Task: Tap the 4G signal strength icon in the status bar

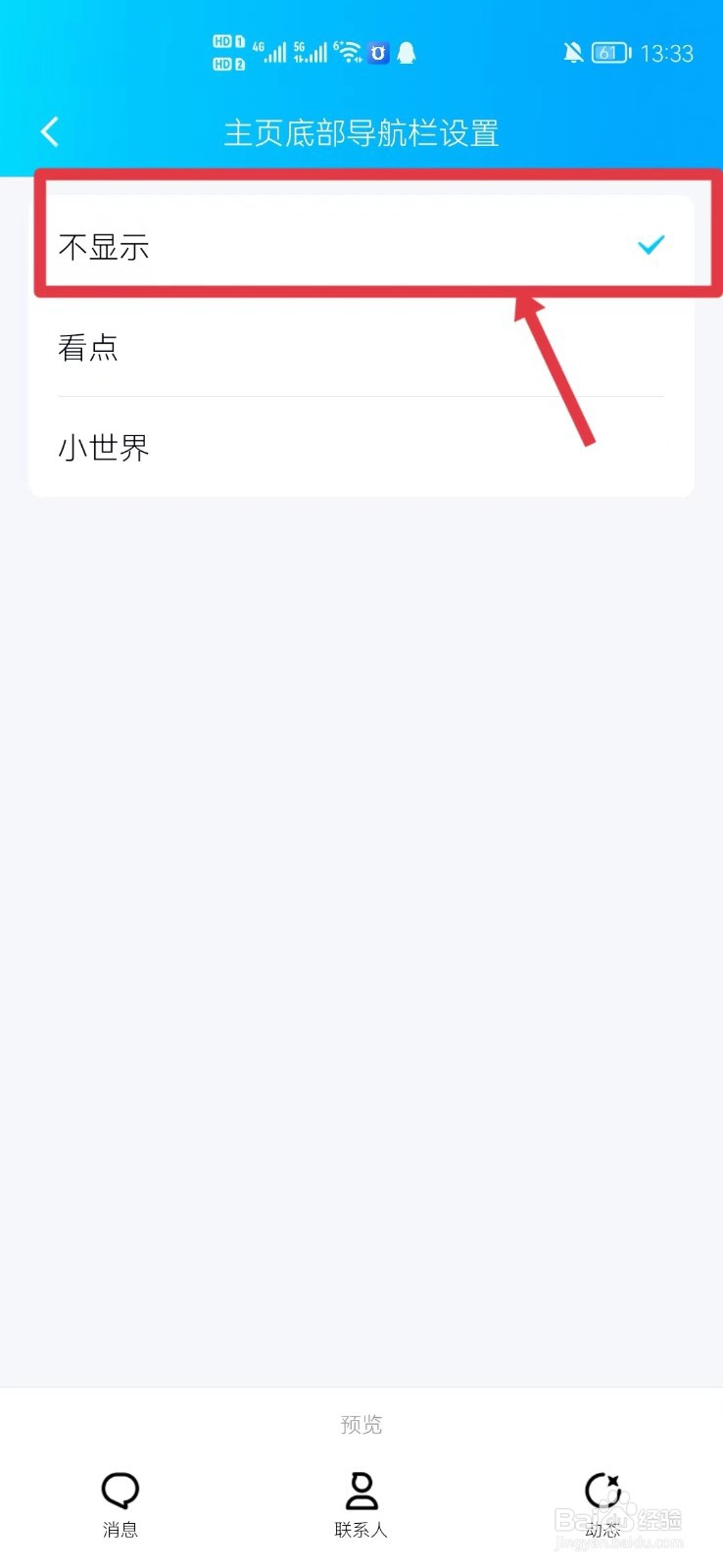Action: pyautogui.click(x=271, y=51)
